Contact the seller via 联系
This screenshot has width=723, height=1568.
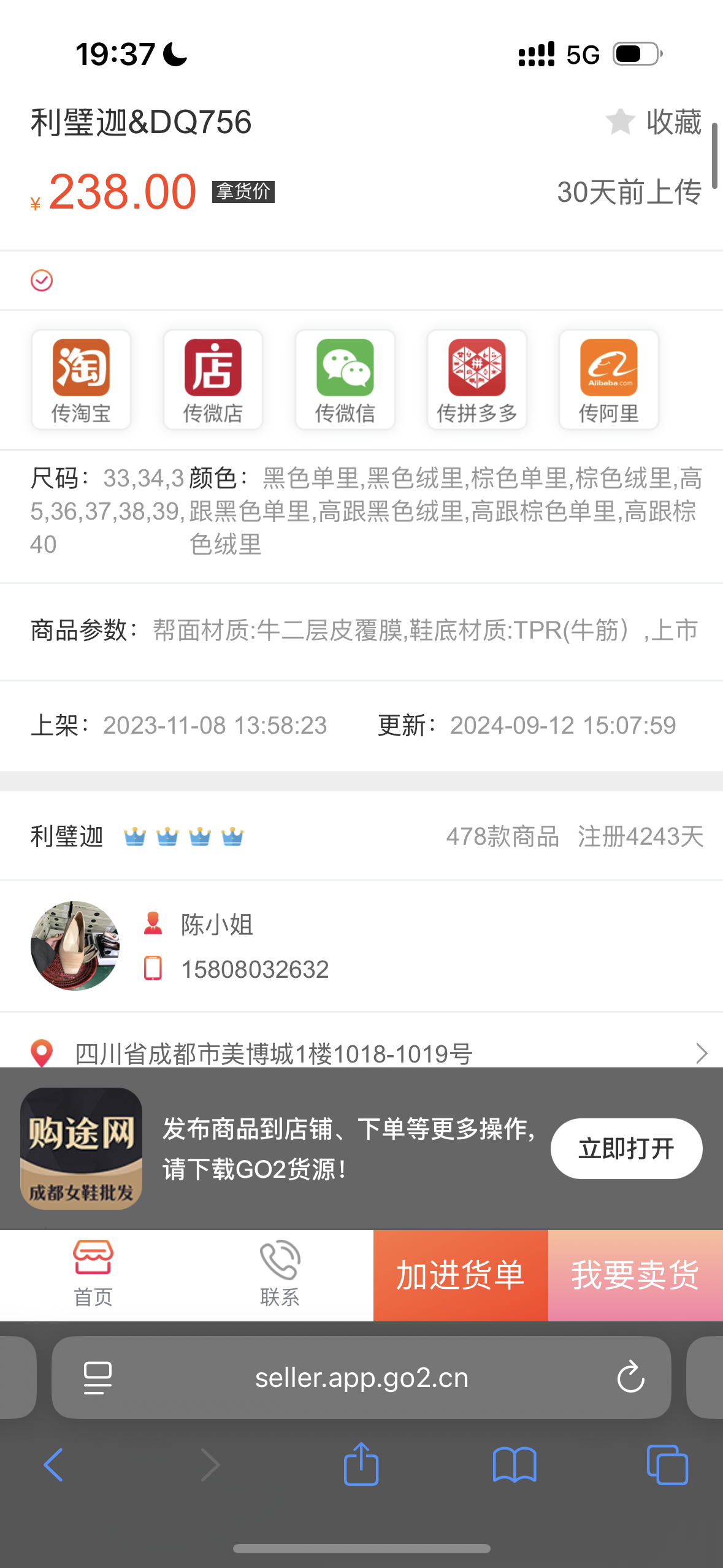click(280, 1275)
